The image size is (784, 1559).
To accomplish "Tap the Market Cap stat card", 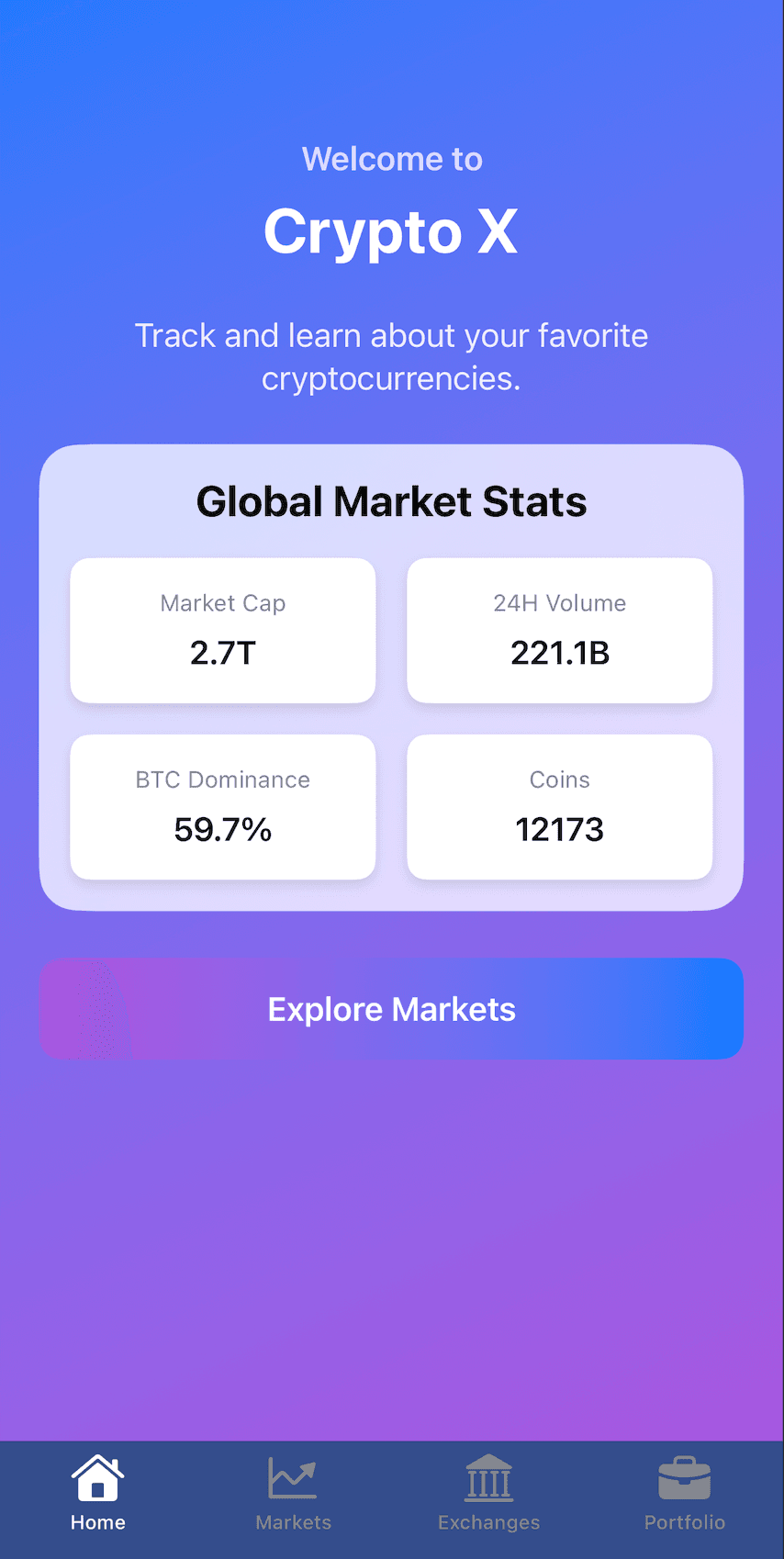I will (x=222, y=630).
